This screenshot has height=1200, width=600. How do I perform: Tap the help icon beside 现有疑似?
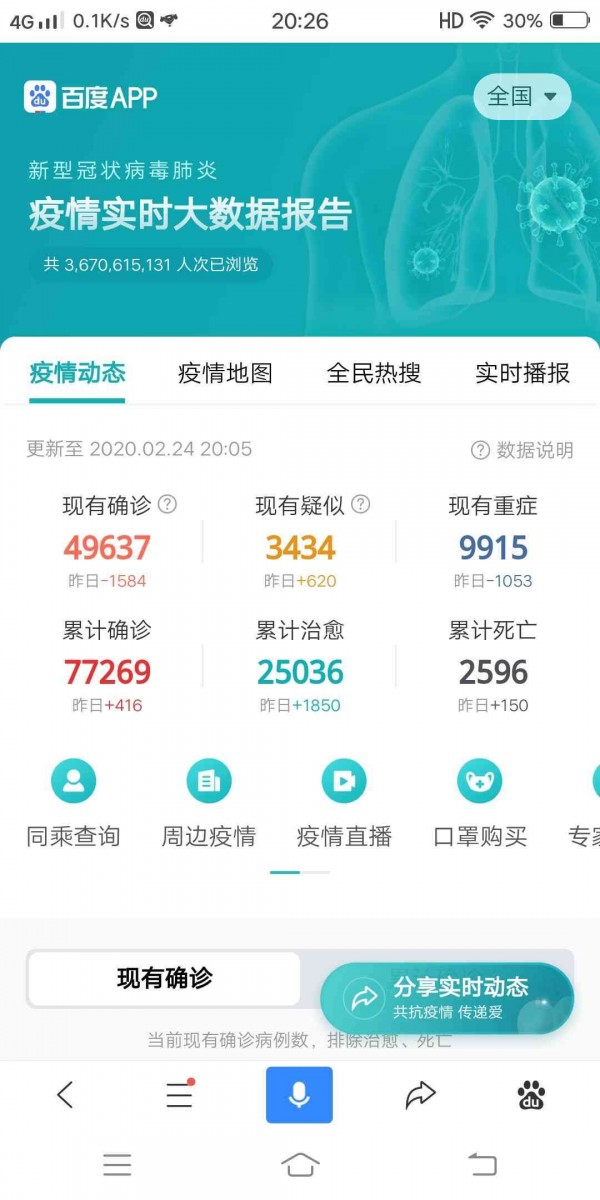coord(361,505)
